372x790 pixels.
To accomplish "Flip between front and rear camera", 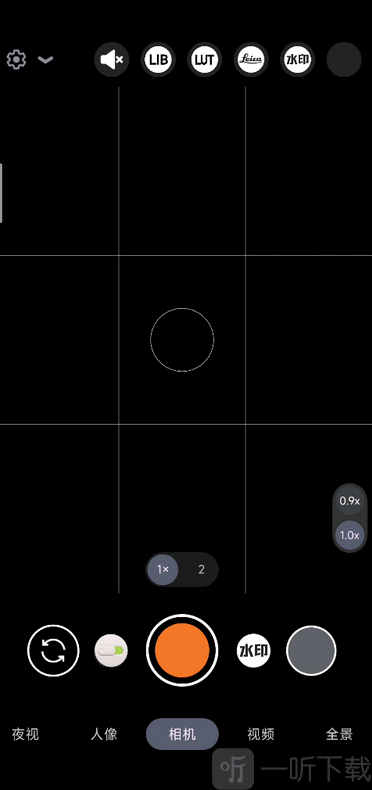I will (x=53, y=650).
